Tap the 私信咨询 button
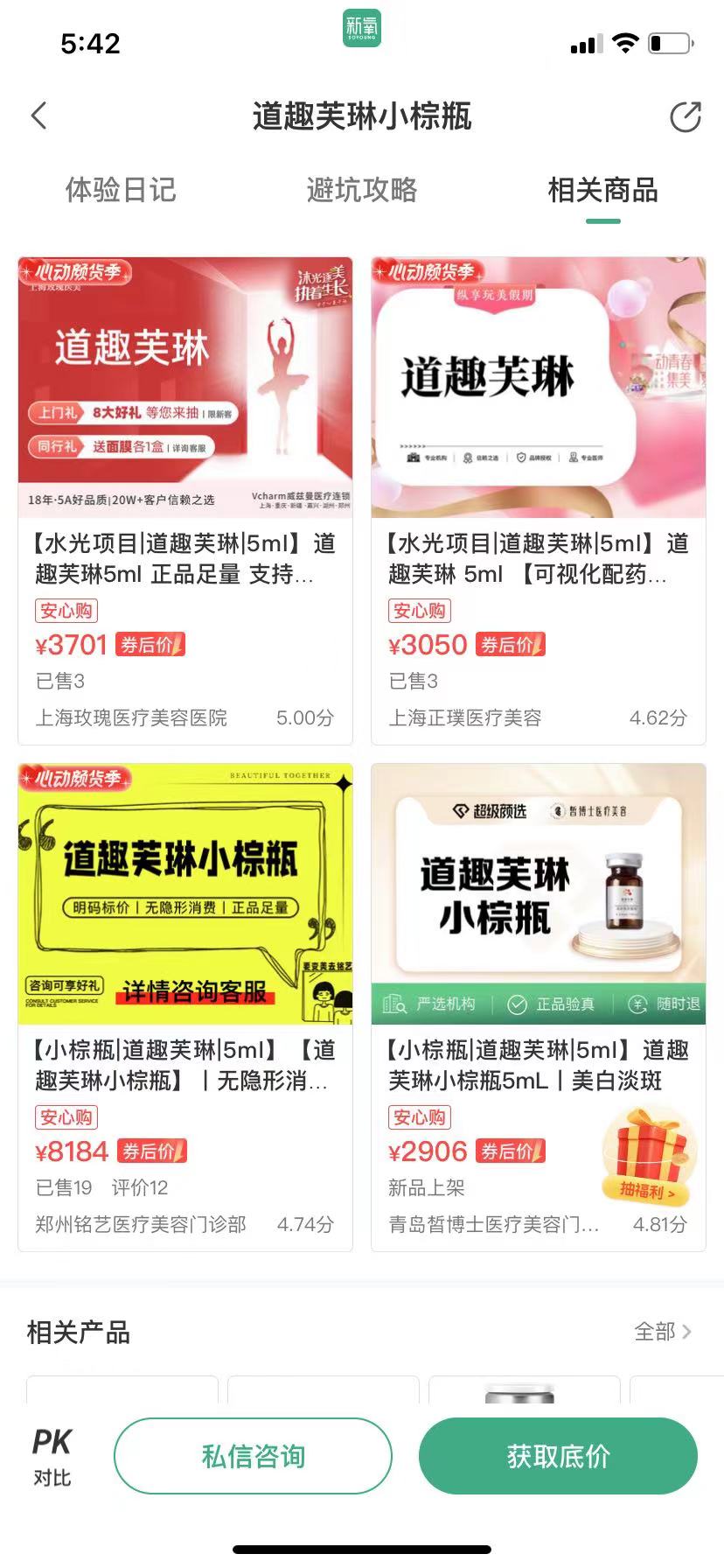This screenshot has height=1568, width=724. pyautogui.click(x=253, y=1456)
